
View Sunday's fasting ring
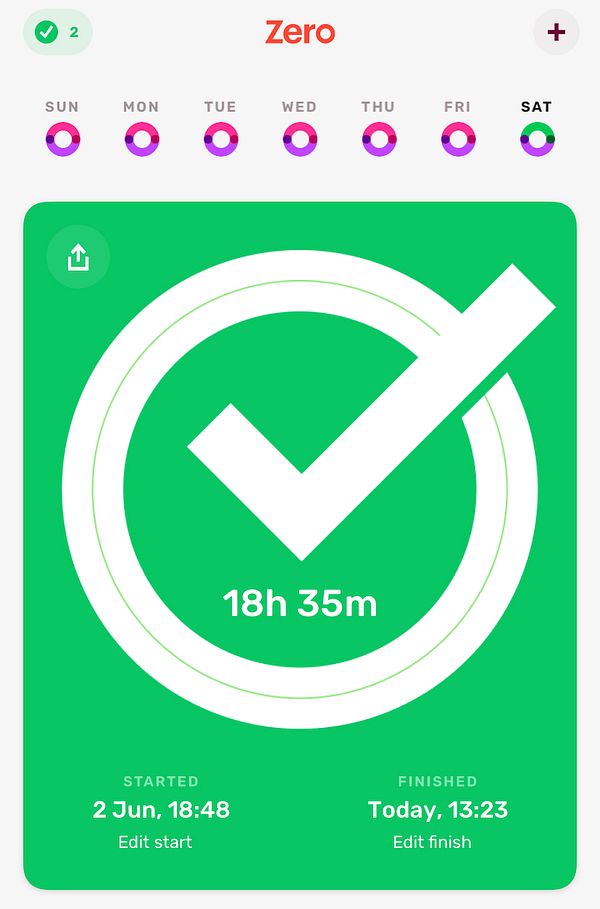click(62, 139)
